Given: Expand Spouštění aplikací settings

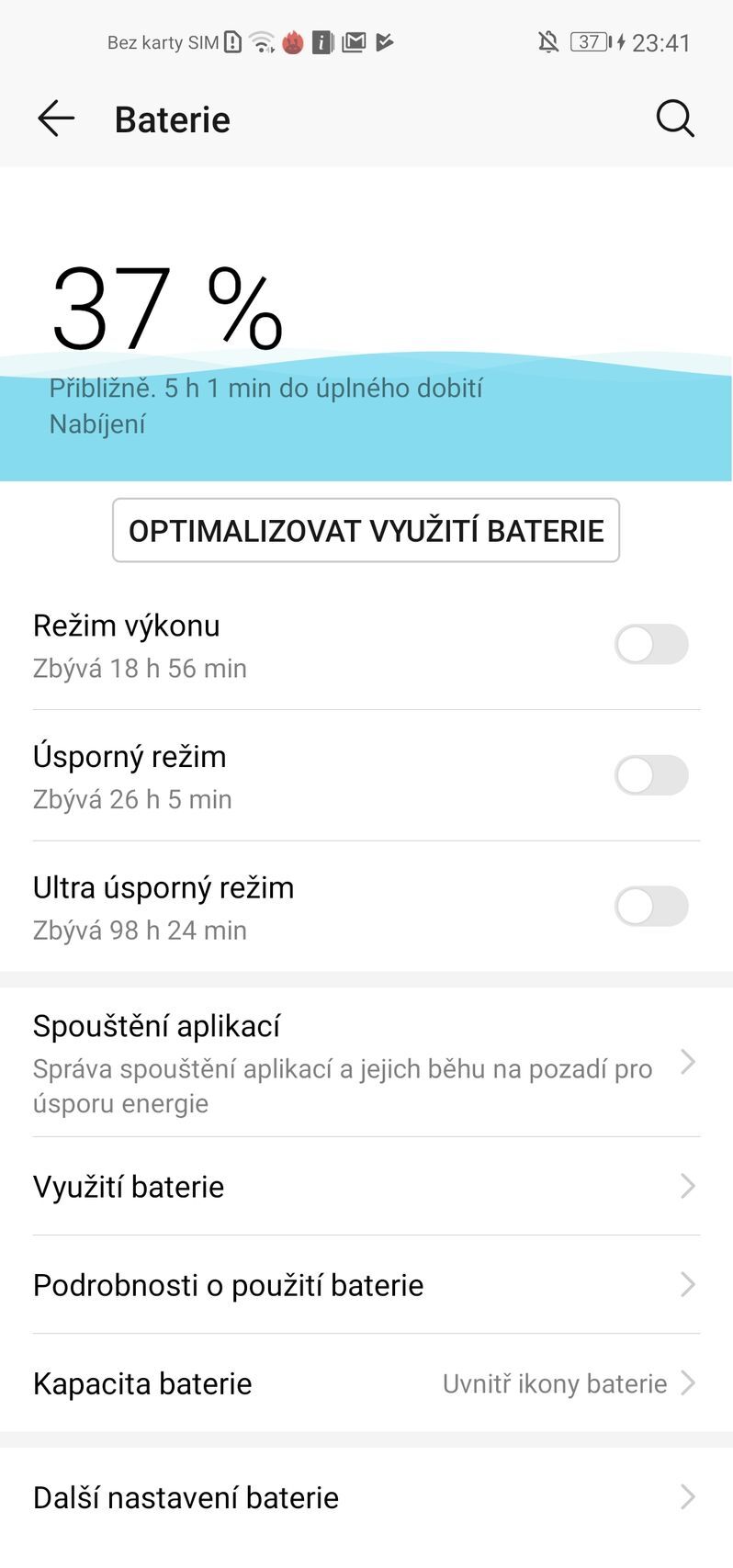Looking at the screenshot, I should (687, 1063).
